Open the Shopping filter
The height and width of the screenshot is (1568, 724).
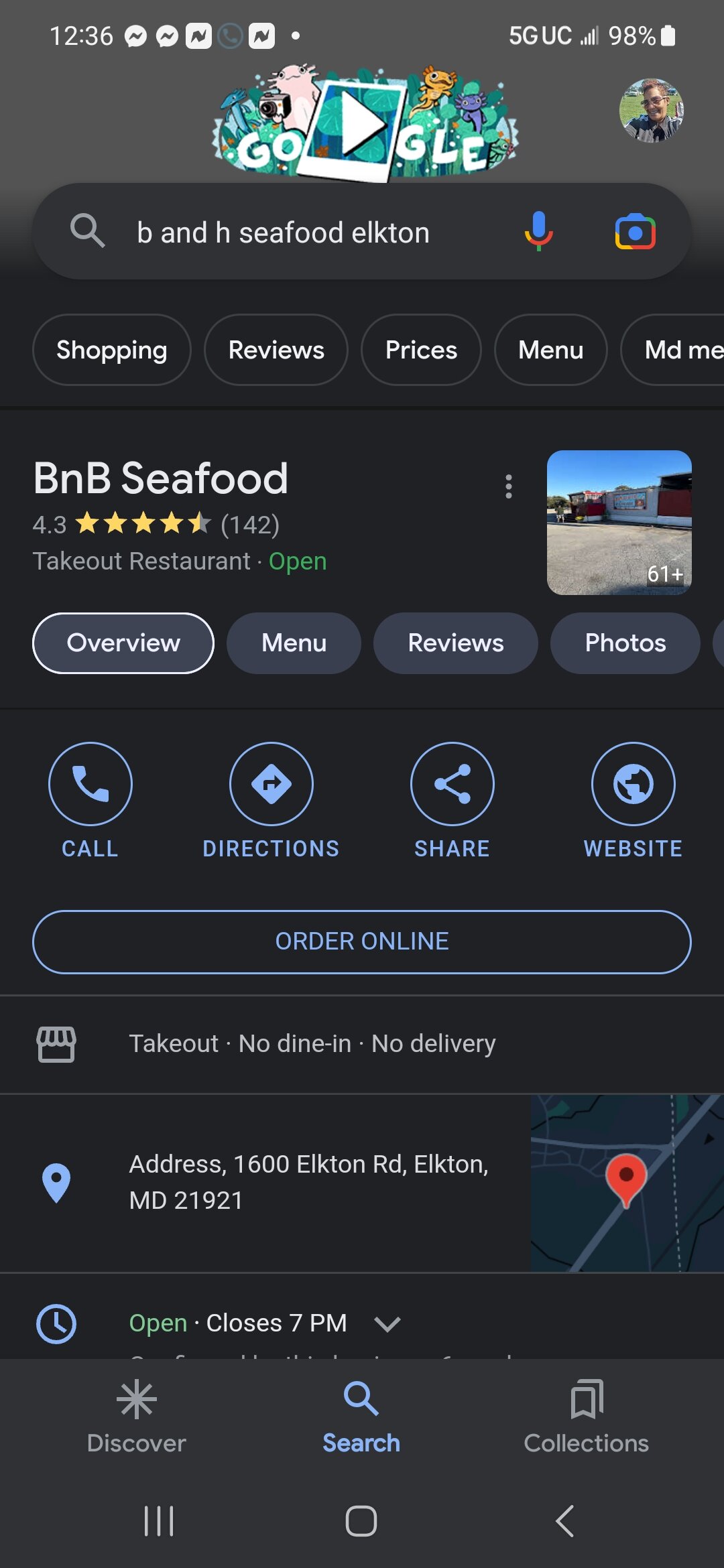coord(111,350)
